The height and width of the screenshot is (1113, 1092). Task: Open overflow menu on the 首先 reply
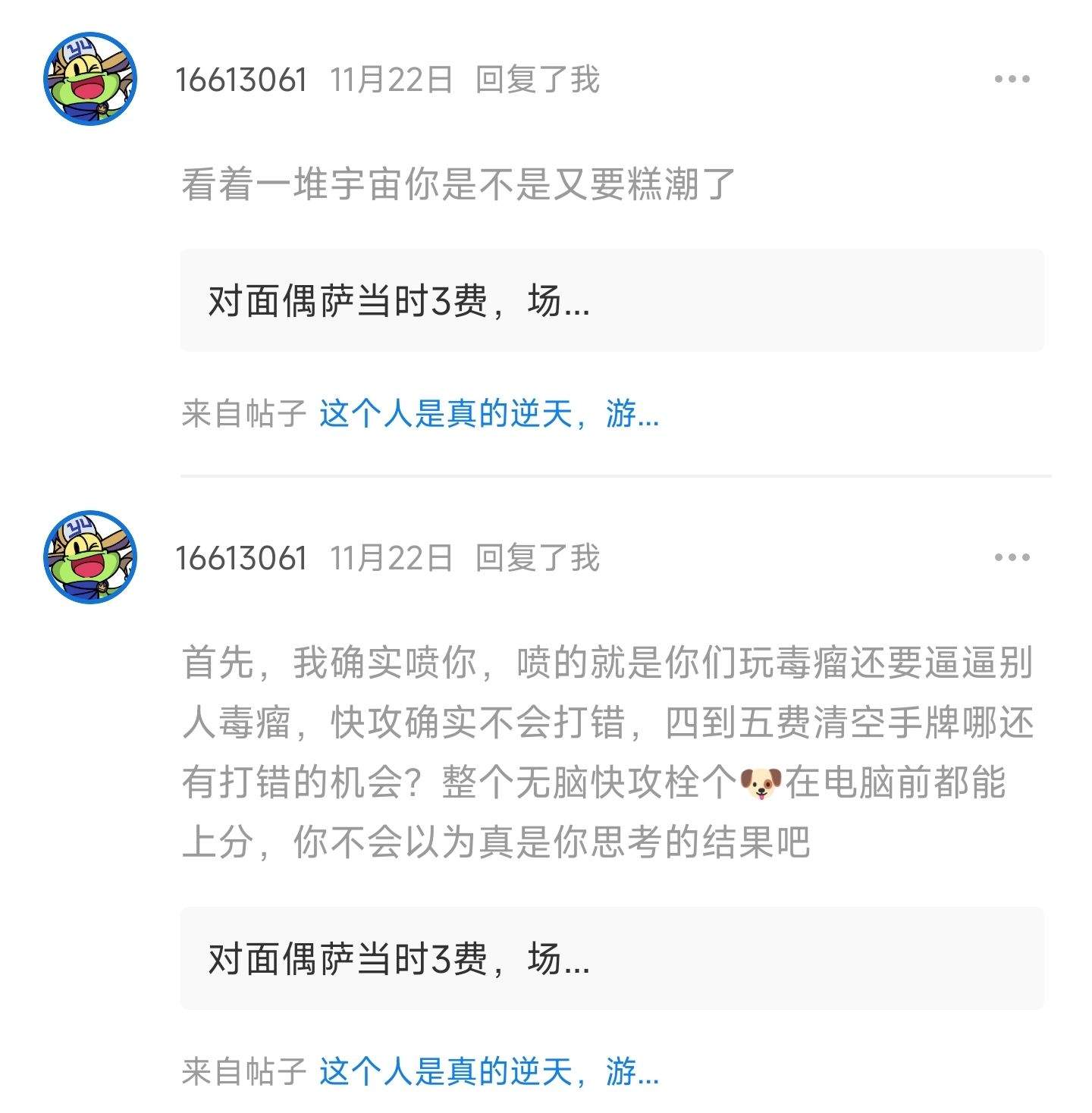click(1012, 557)
